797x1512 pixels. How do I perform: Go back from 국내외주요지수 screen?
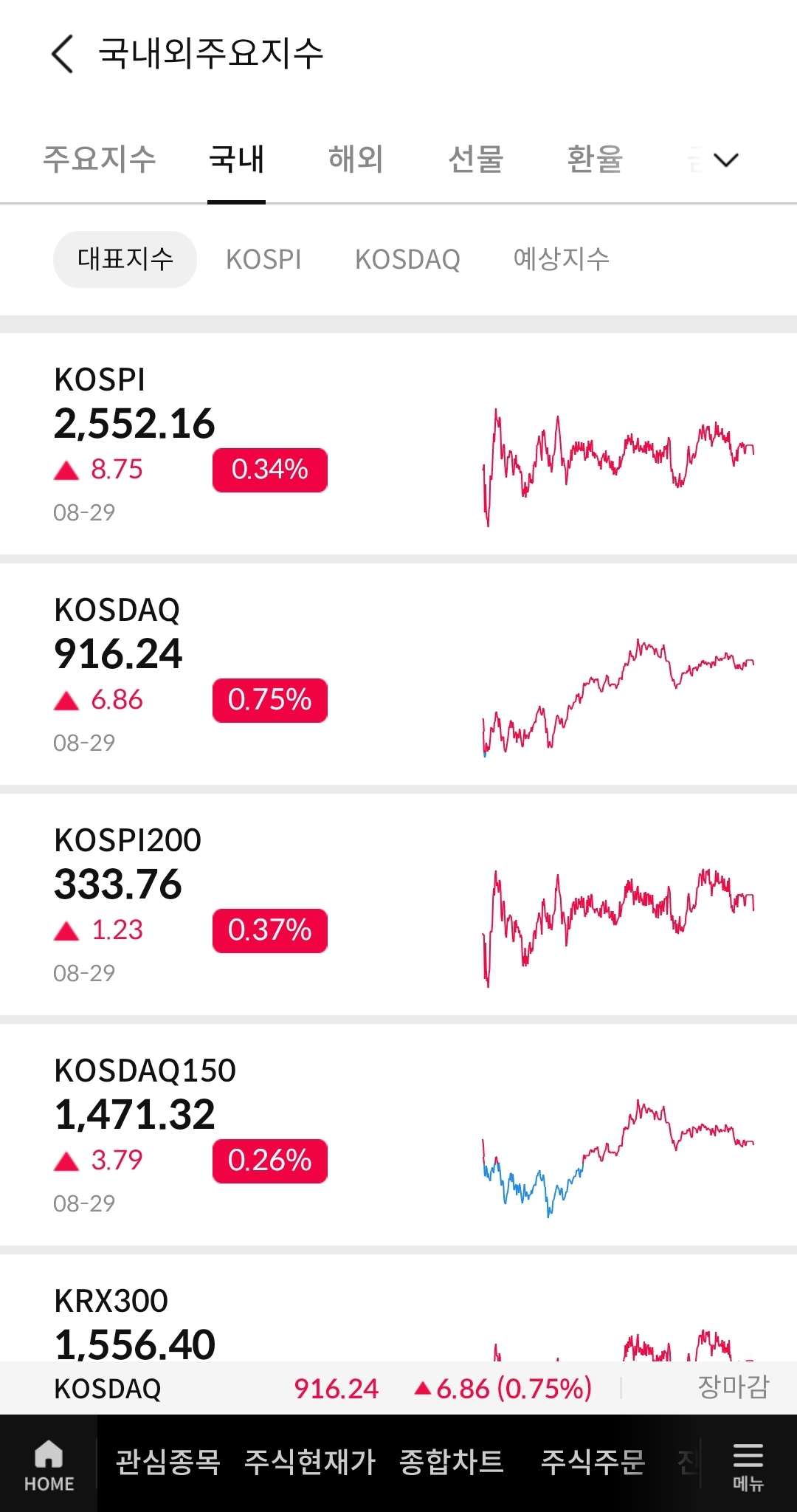tap(63, 54)
